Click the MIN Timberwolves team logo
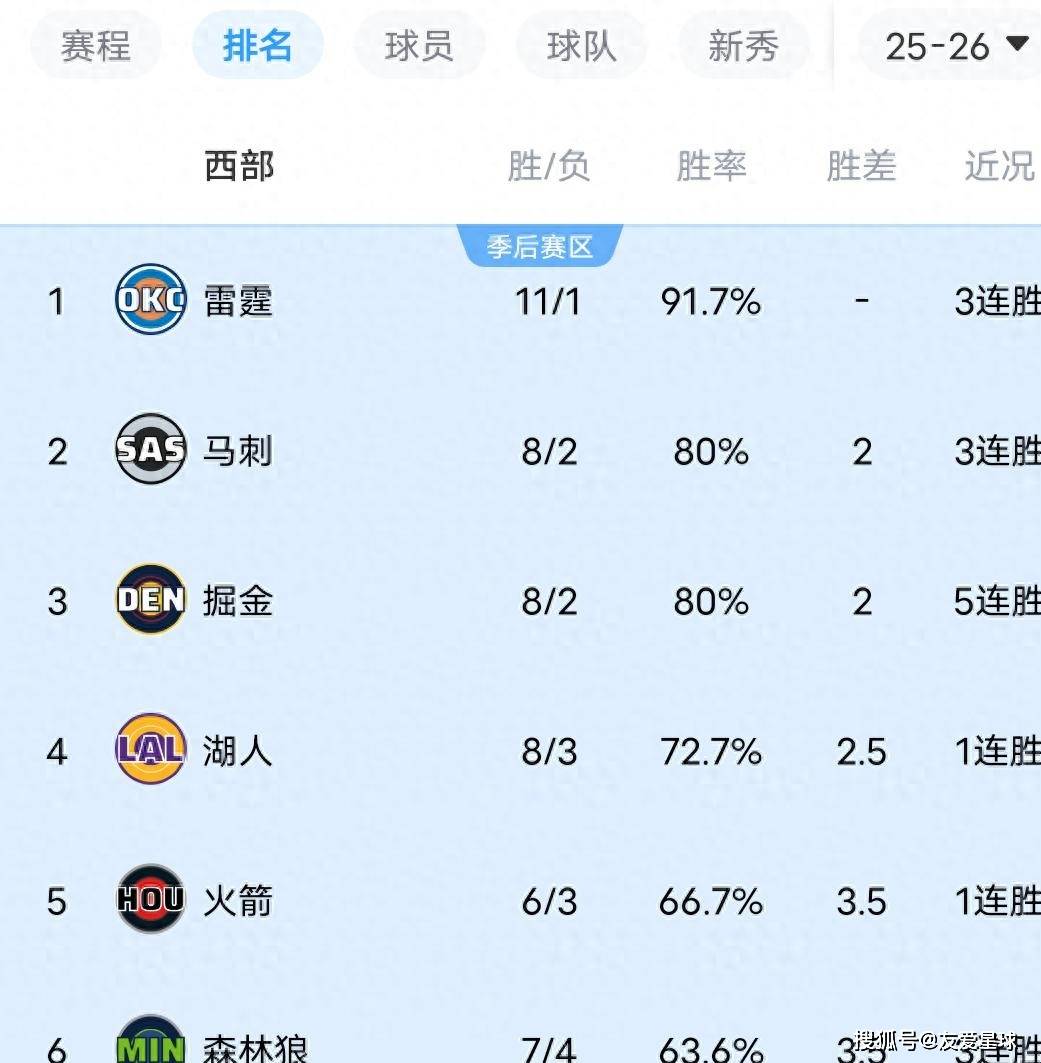 [150, 1045]
